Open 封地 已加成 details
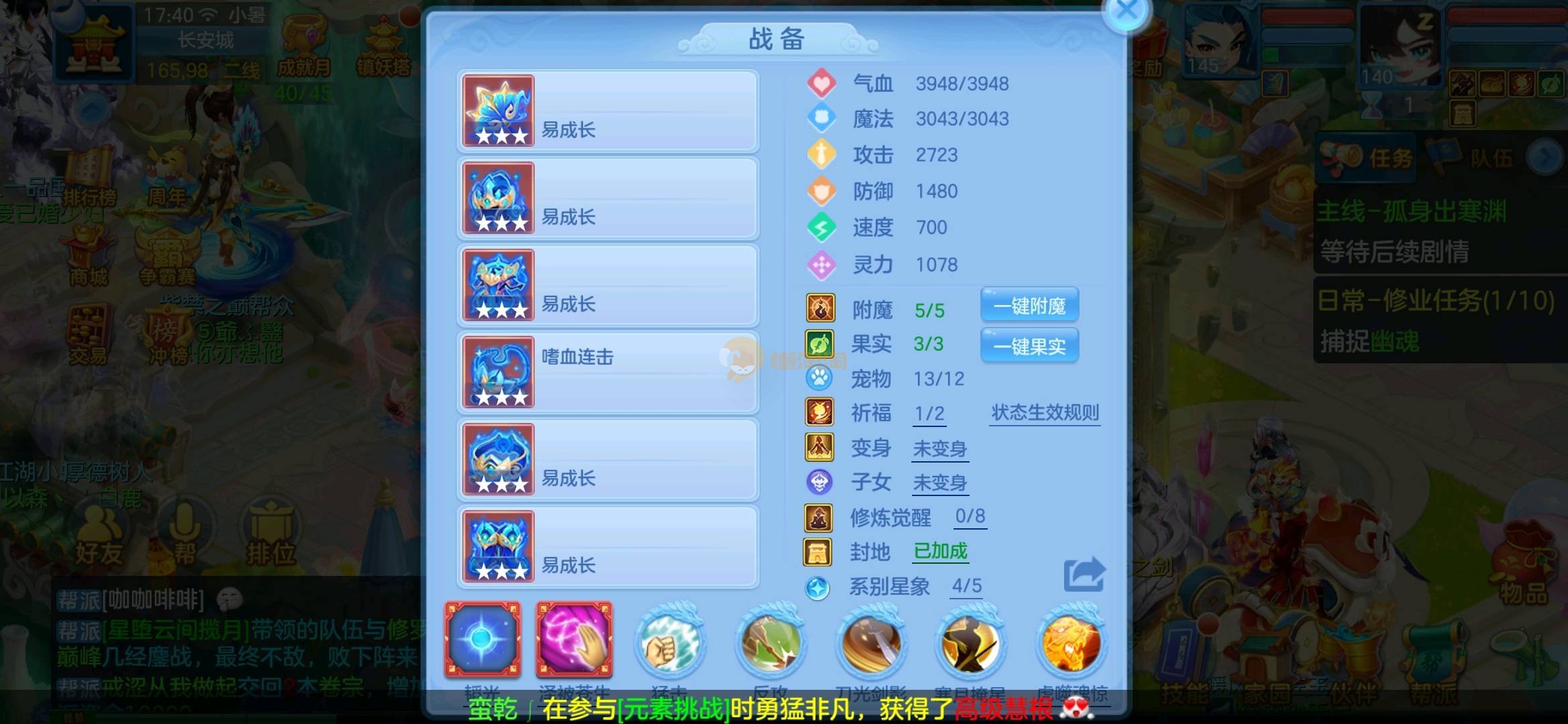This screenshot has width=1568, height=724. (x=940, y=552)
